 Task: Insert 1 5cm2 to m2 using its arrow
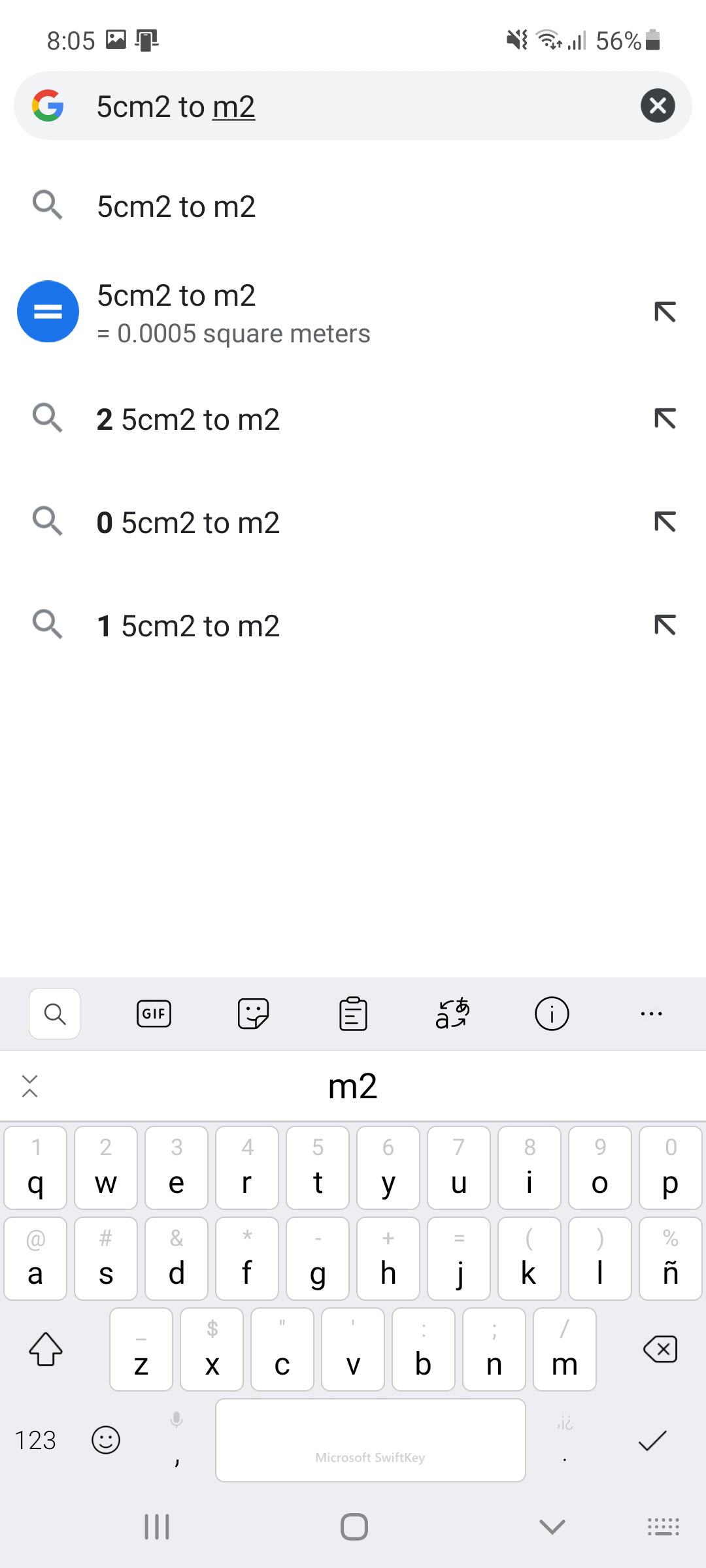click(665, 625)
